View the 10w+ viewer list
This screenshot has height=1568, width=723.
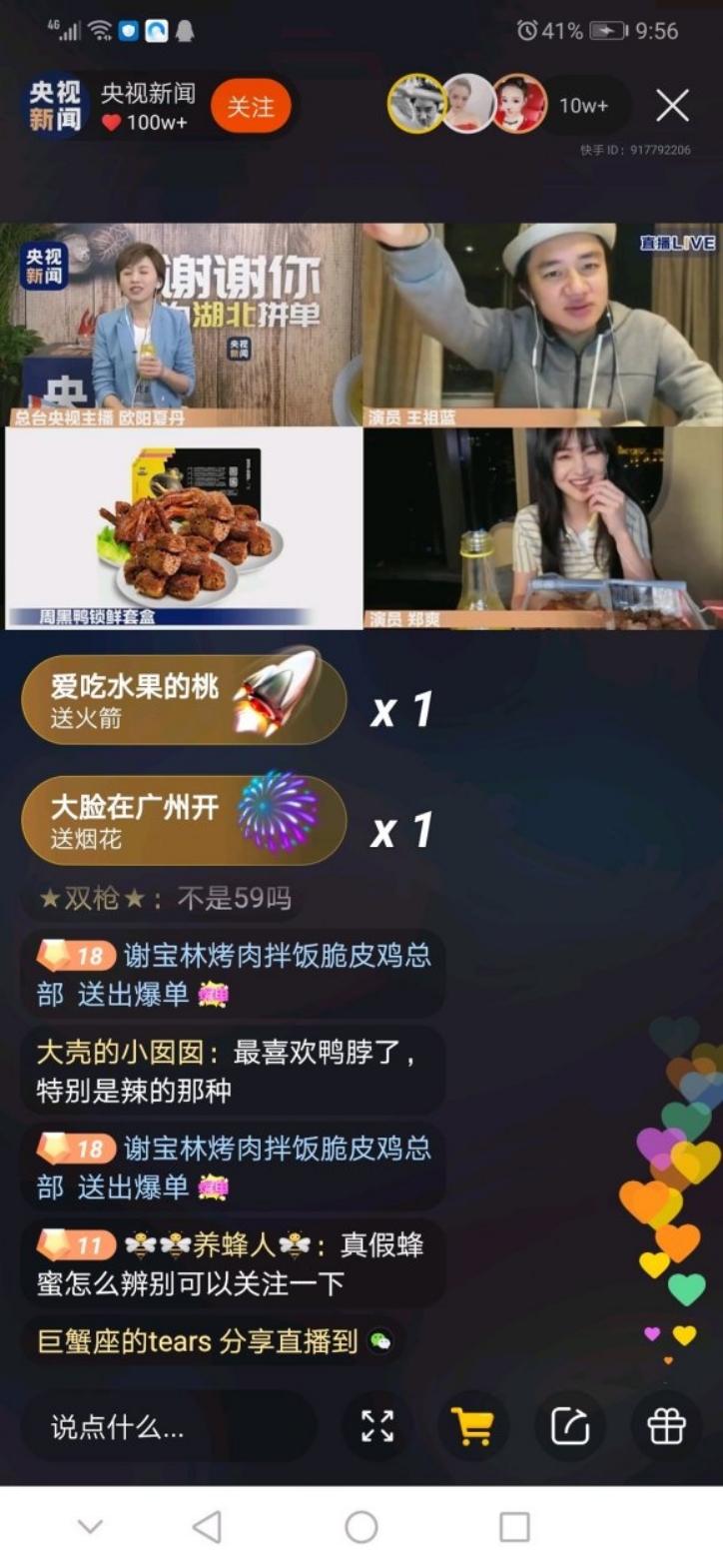583,105
